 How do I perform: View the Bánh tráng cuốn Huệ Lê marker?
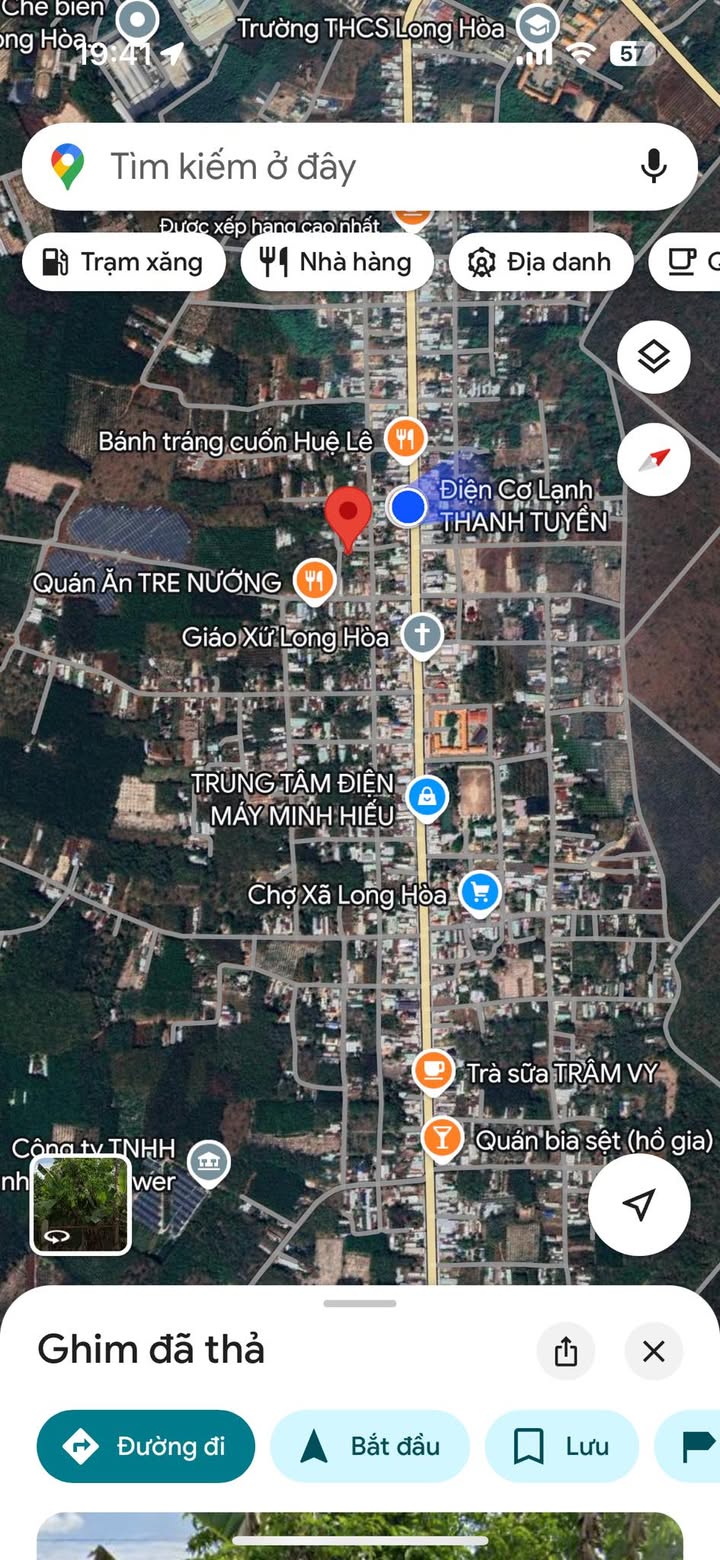(405, 438)
